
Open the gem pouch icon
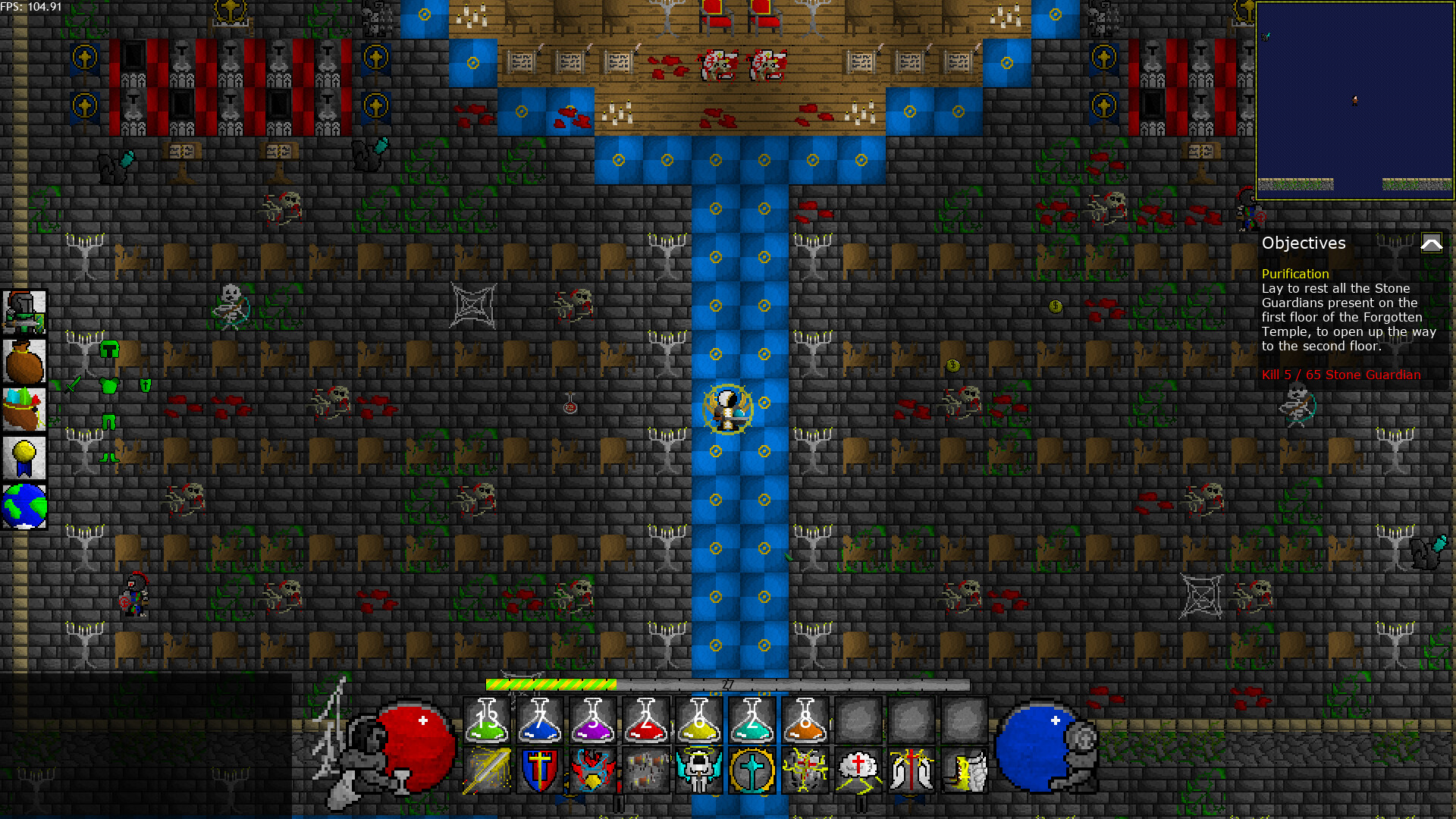24,409
